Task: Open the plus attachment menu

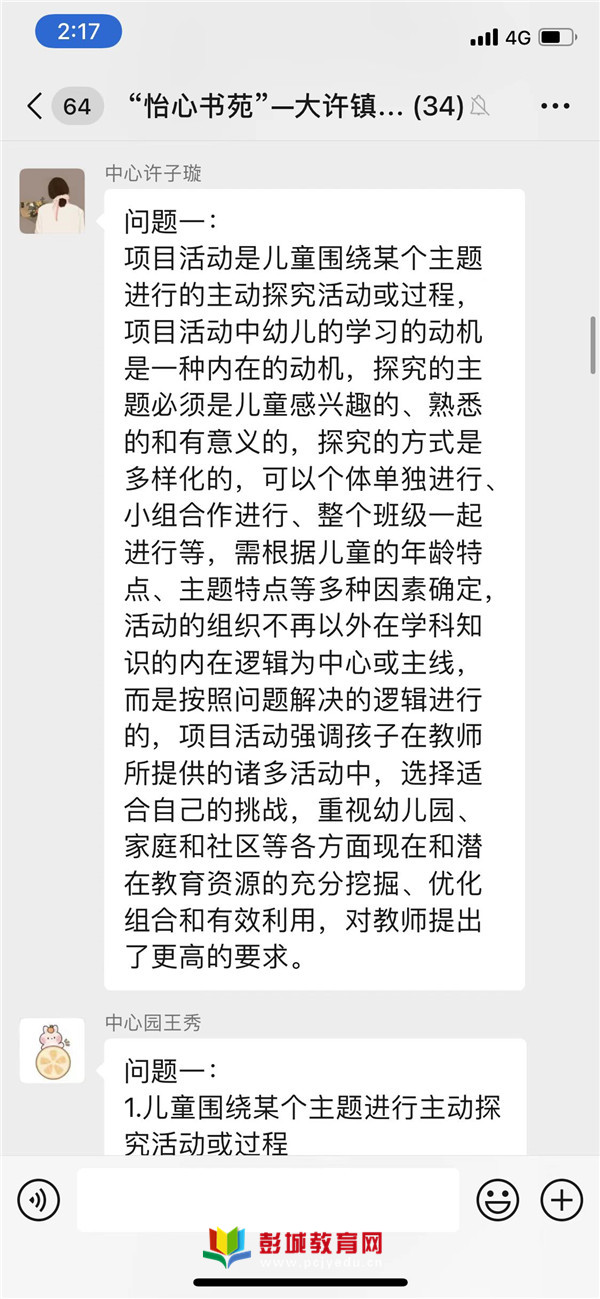Action: pyautogui.click(x=561, y=1199)
